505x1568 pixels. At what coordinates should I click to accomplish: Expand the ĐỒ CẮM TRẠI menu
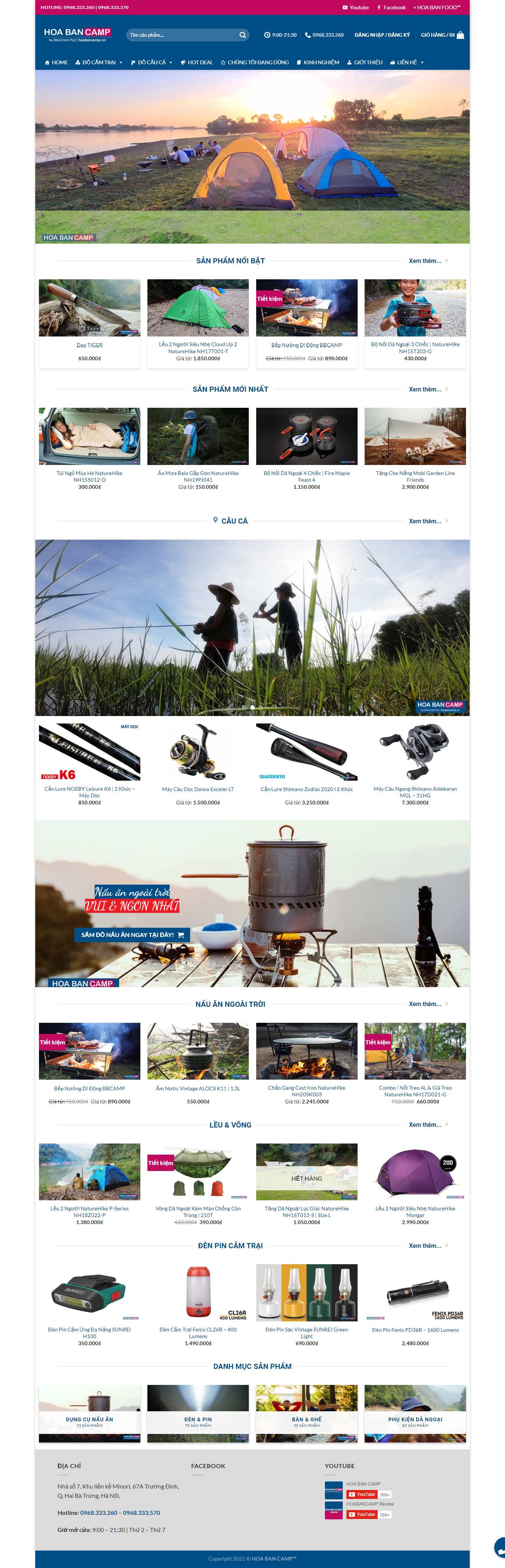click(98, 62)
